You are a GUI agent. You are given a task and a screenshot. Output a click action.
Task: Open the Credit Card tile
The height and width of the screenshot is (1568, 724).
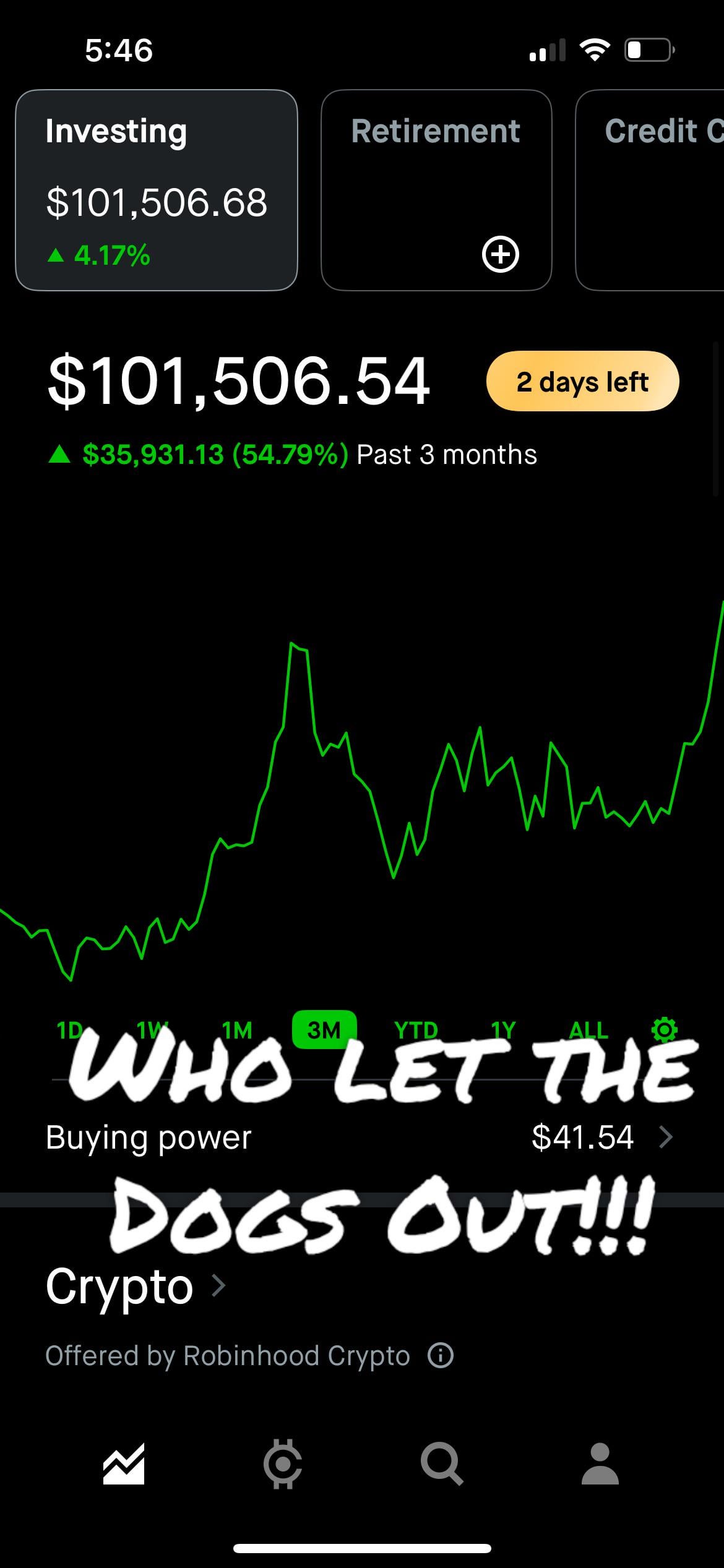tap(650, 190)
